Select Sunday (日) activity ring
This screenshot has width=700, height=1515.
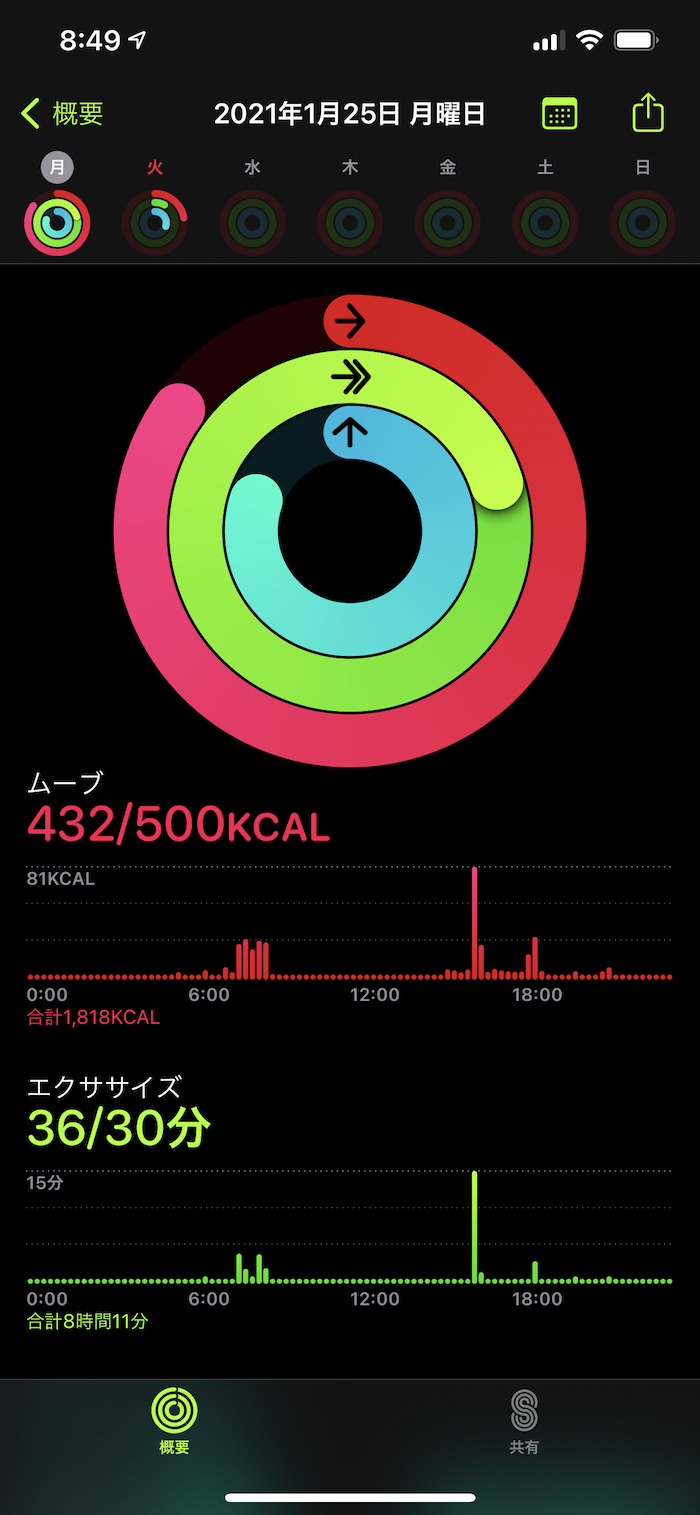click(x=643, y=222)
